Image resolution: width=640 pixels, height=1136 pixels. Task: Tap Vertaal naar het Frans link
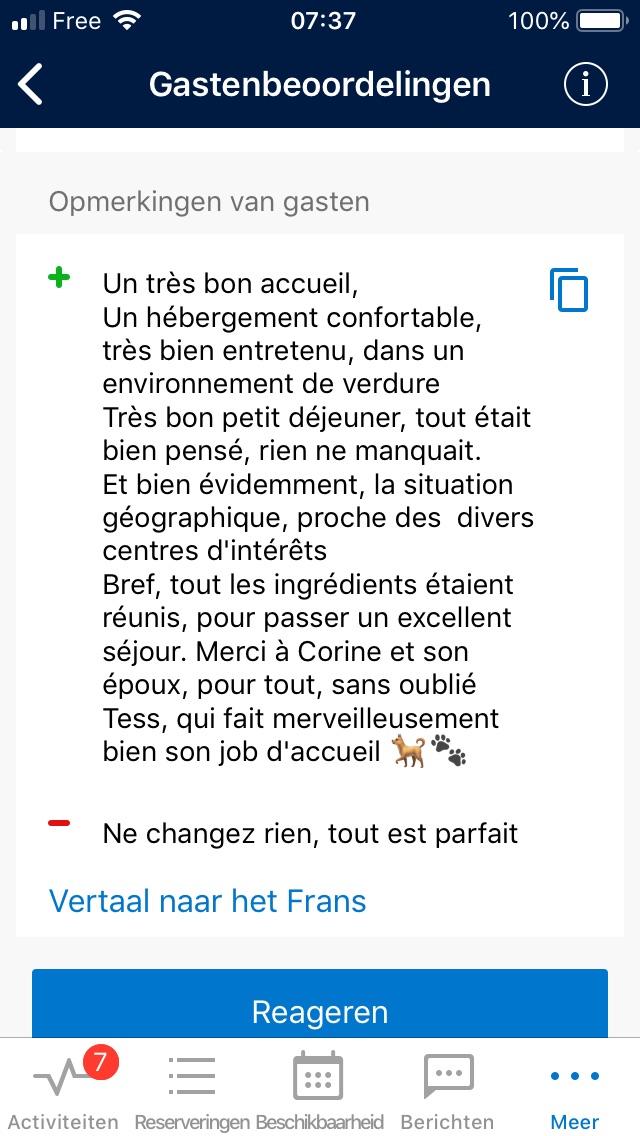pyautogui.click(x=207, y=901)
